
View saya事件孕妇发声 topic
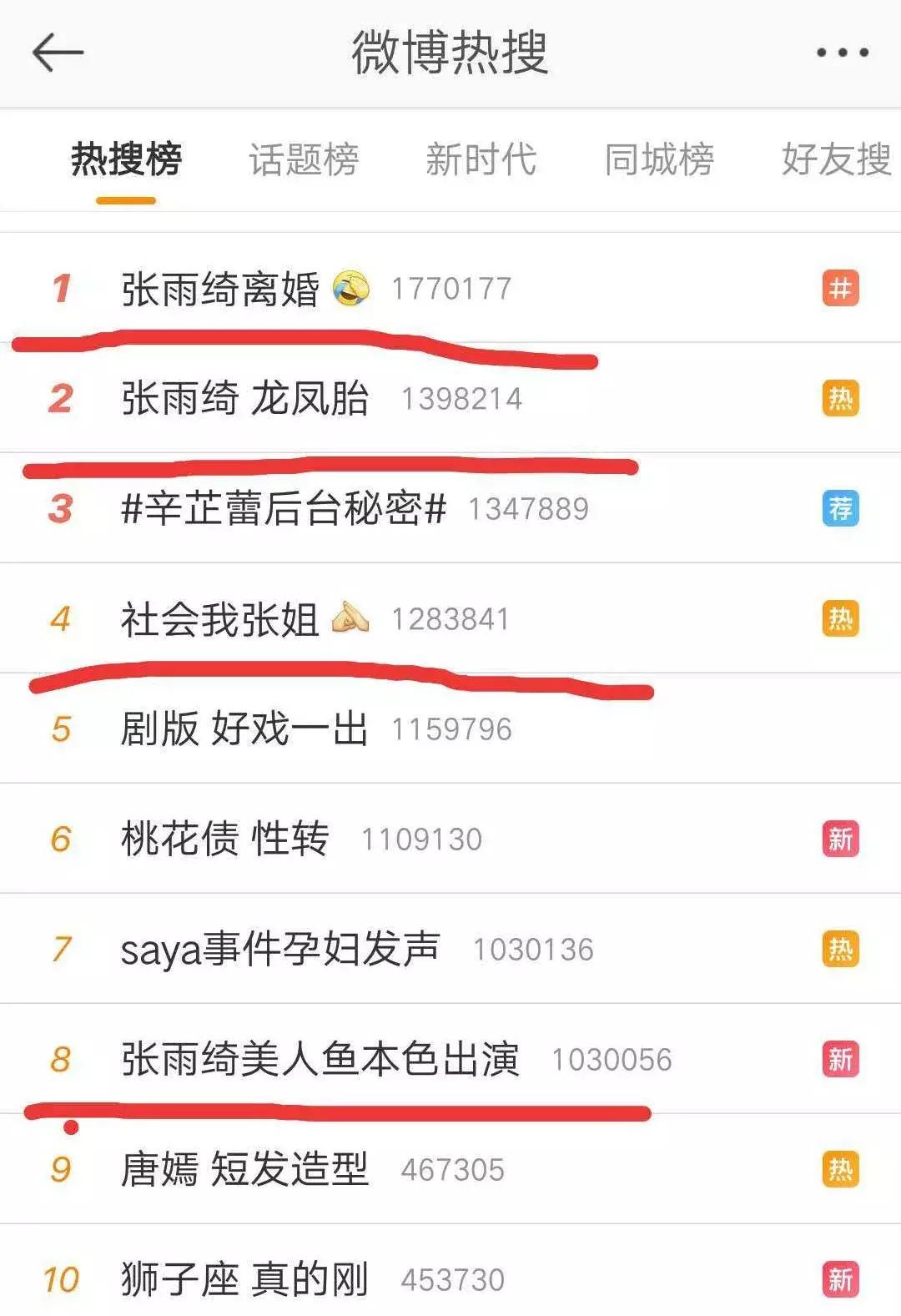pyautogui.click(x=280, y=950)
